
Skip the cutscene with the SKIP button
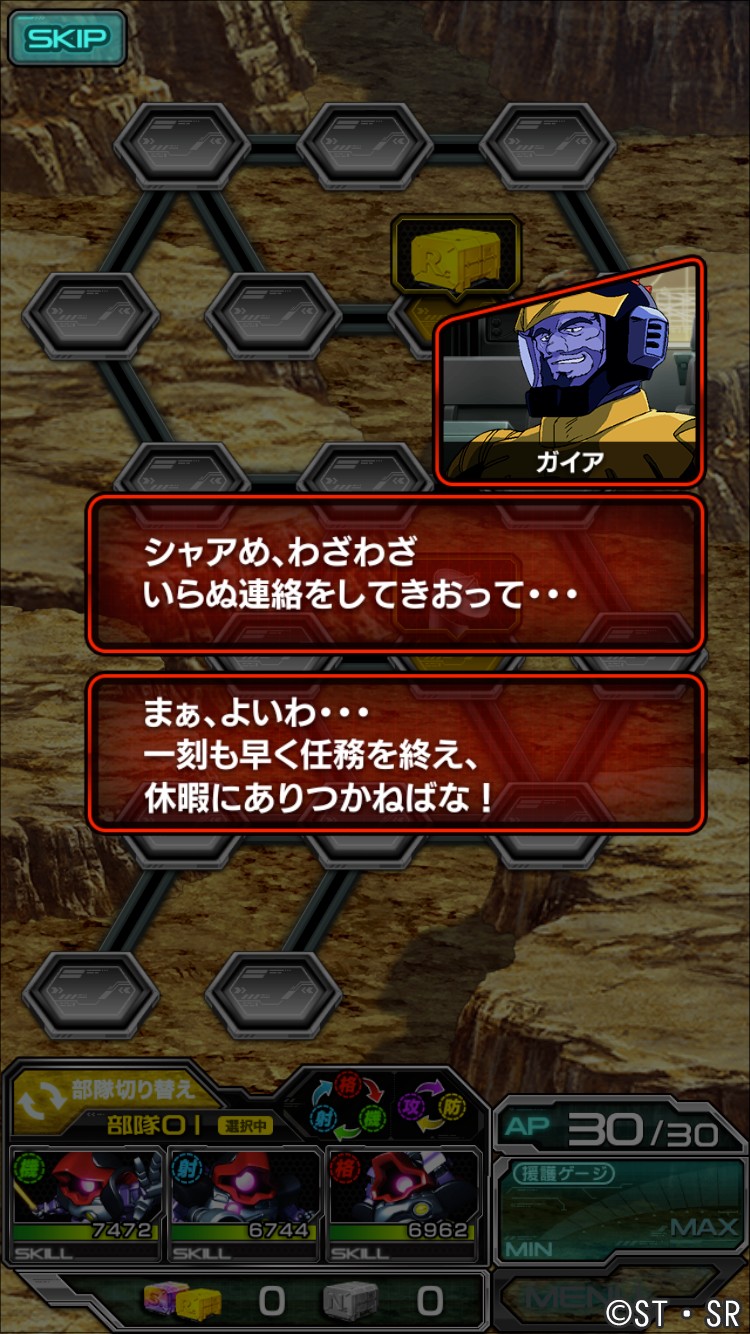coord(67,39)
